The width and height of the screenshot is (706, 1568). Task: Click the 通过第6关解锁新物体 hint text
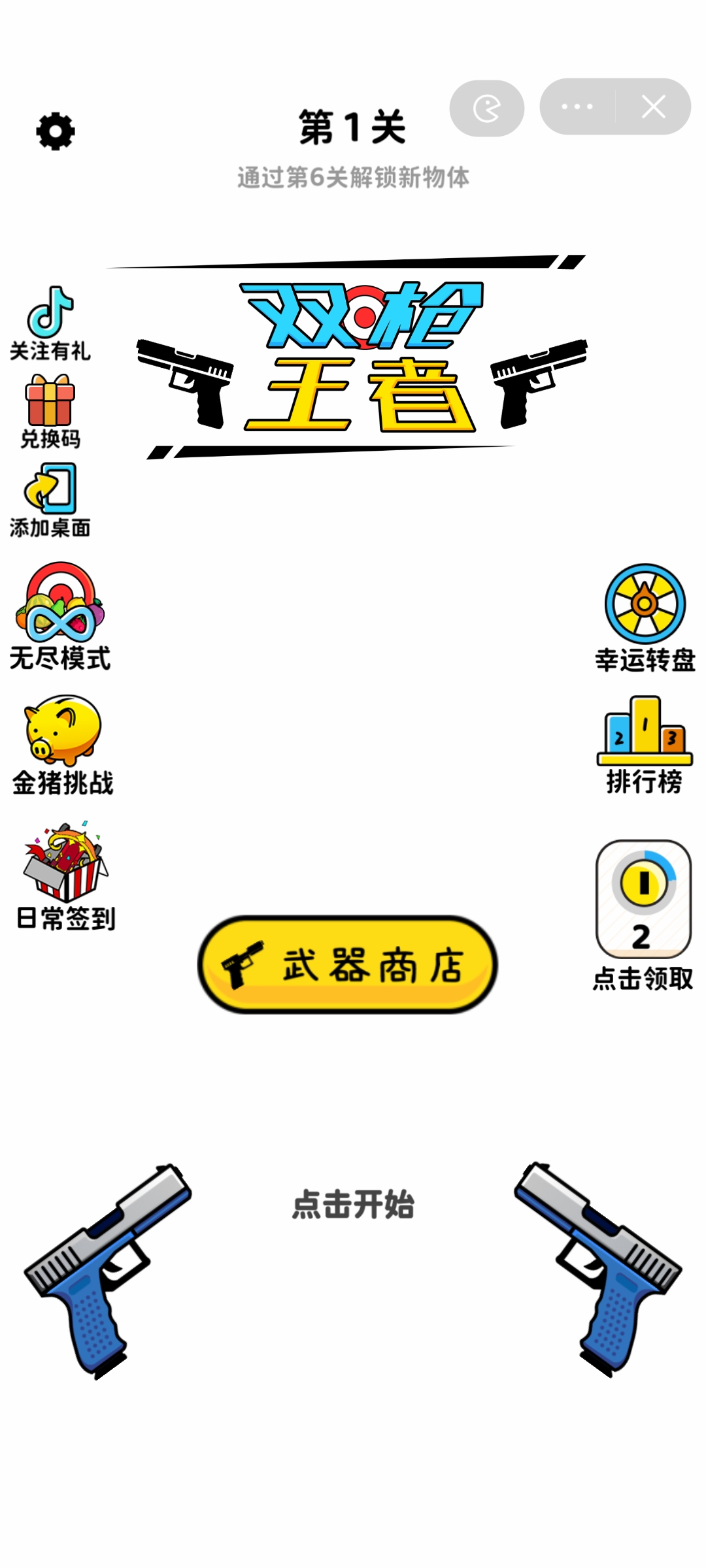[x=353, y=175]
